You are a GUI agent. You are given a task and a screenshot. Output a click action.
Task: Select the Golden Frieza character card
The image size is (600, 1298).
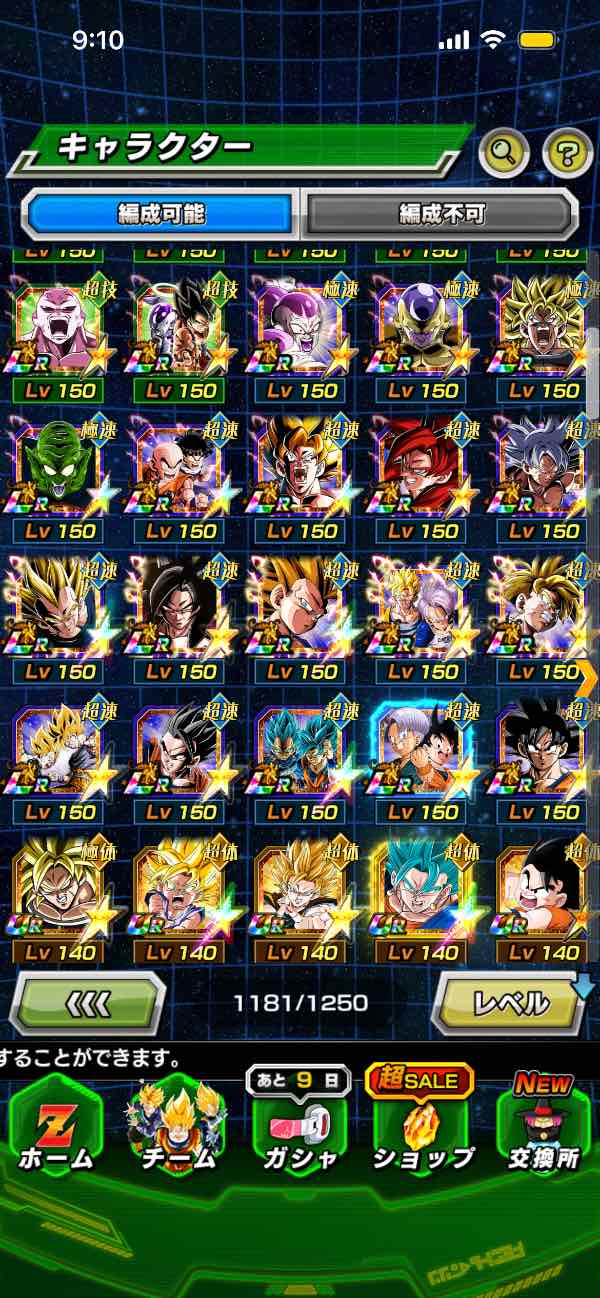[x=421, y=326]
